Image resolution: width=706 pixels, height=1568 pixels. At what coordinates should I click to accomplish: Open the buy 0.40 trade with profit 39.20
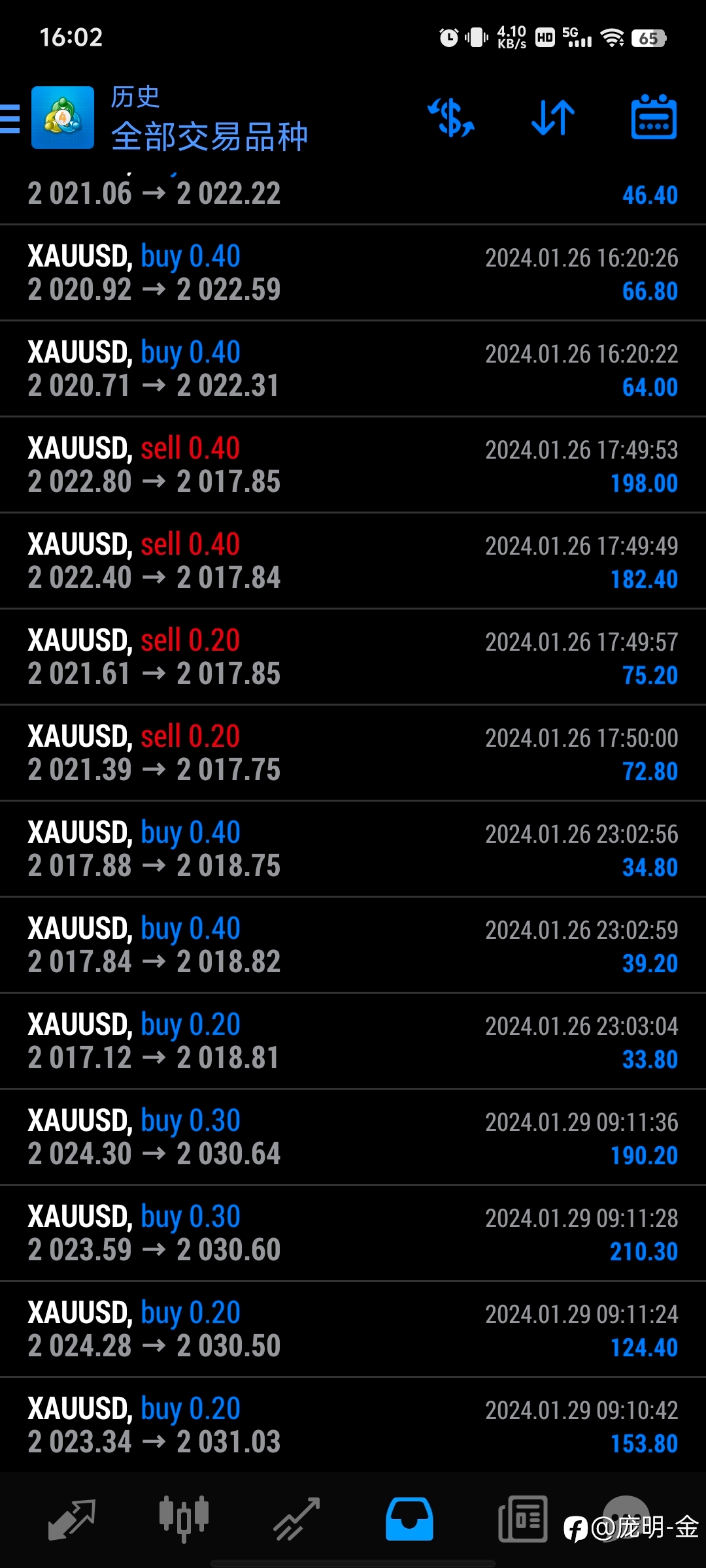pos(353,945)
